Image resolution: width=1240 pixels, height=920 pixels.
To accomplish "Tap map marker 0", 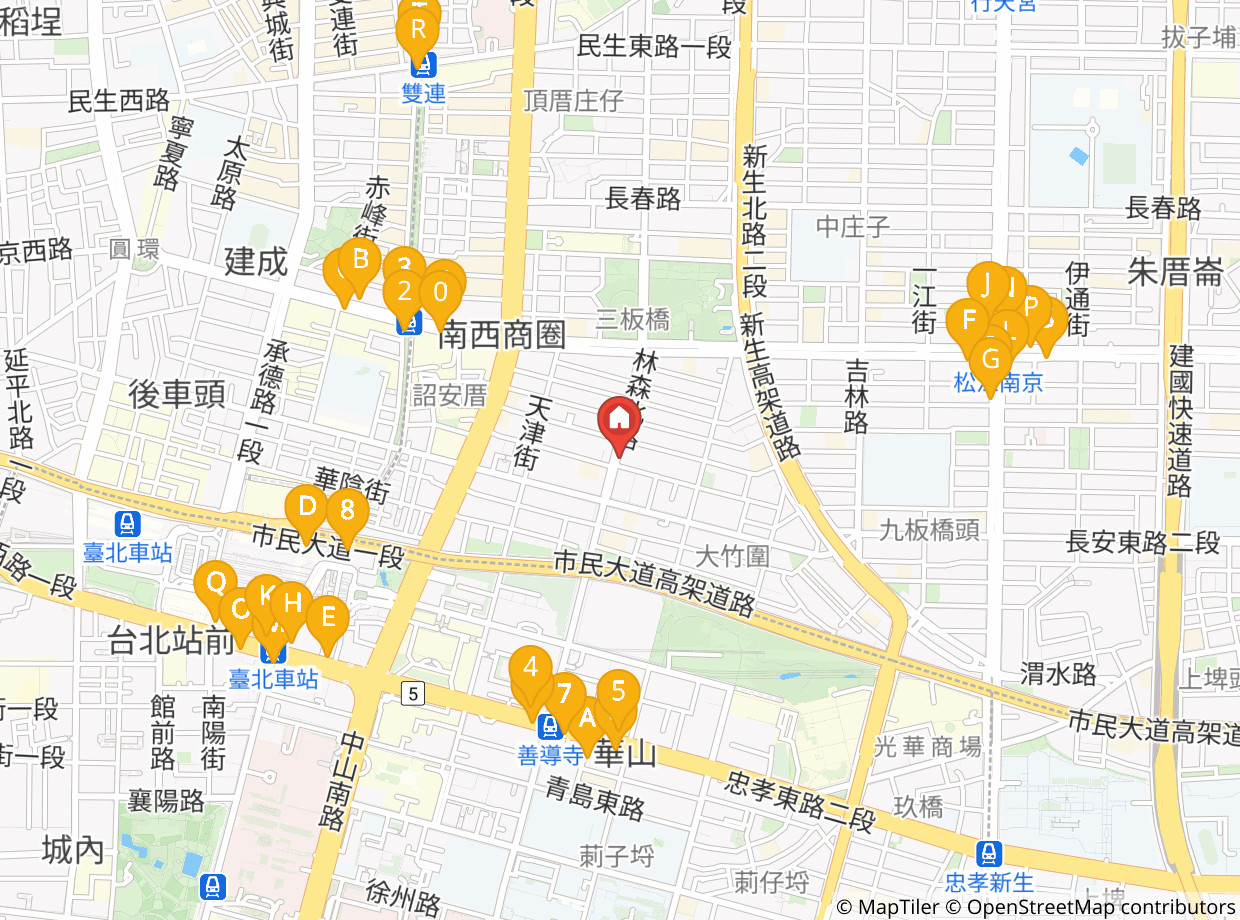I will coord(440,293).
